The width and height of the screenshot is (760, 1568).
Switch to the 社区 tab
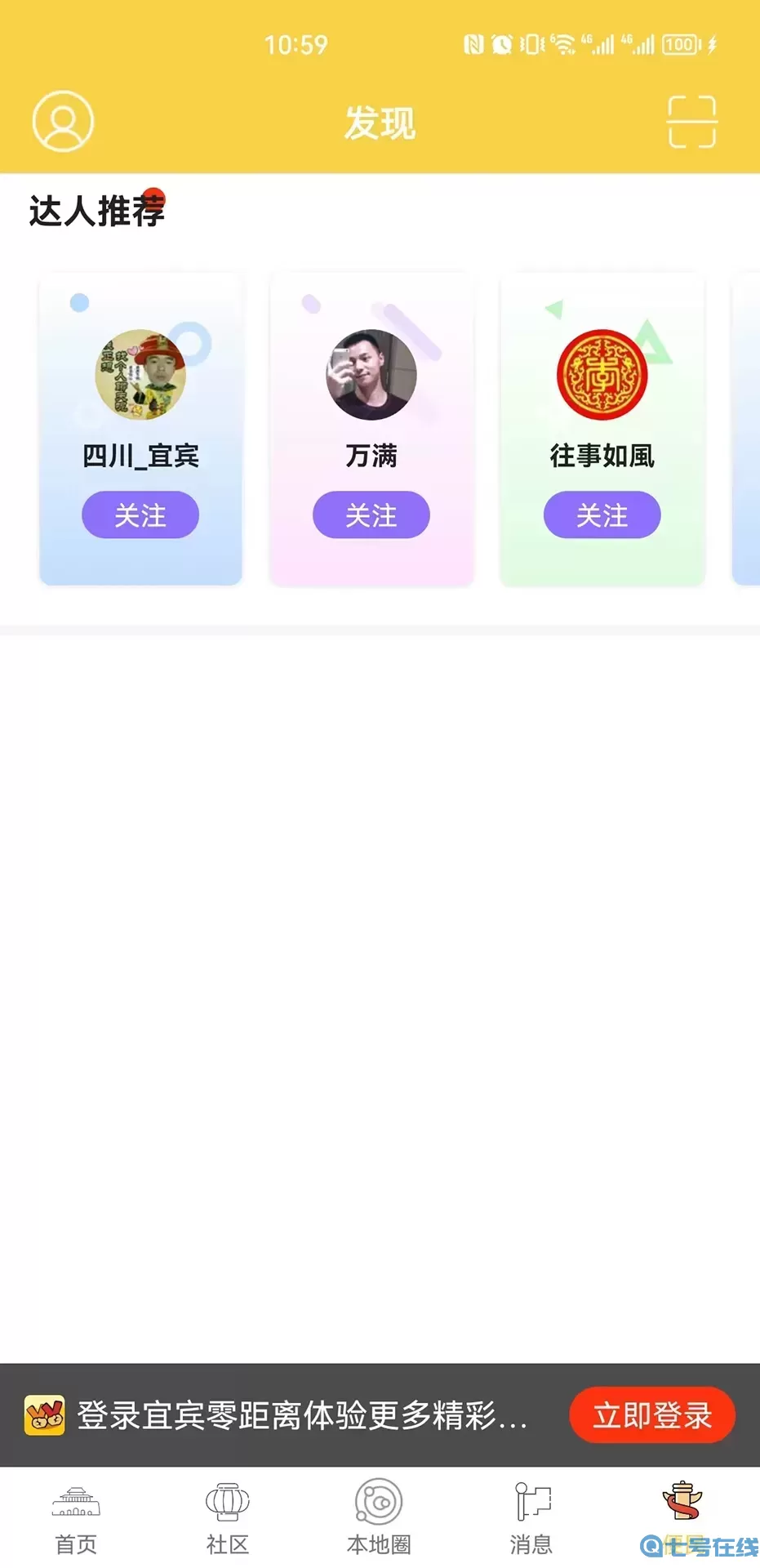pyautogui.click(x=227, y=1517)
